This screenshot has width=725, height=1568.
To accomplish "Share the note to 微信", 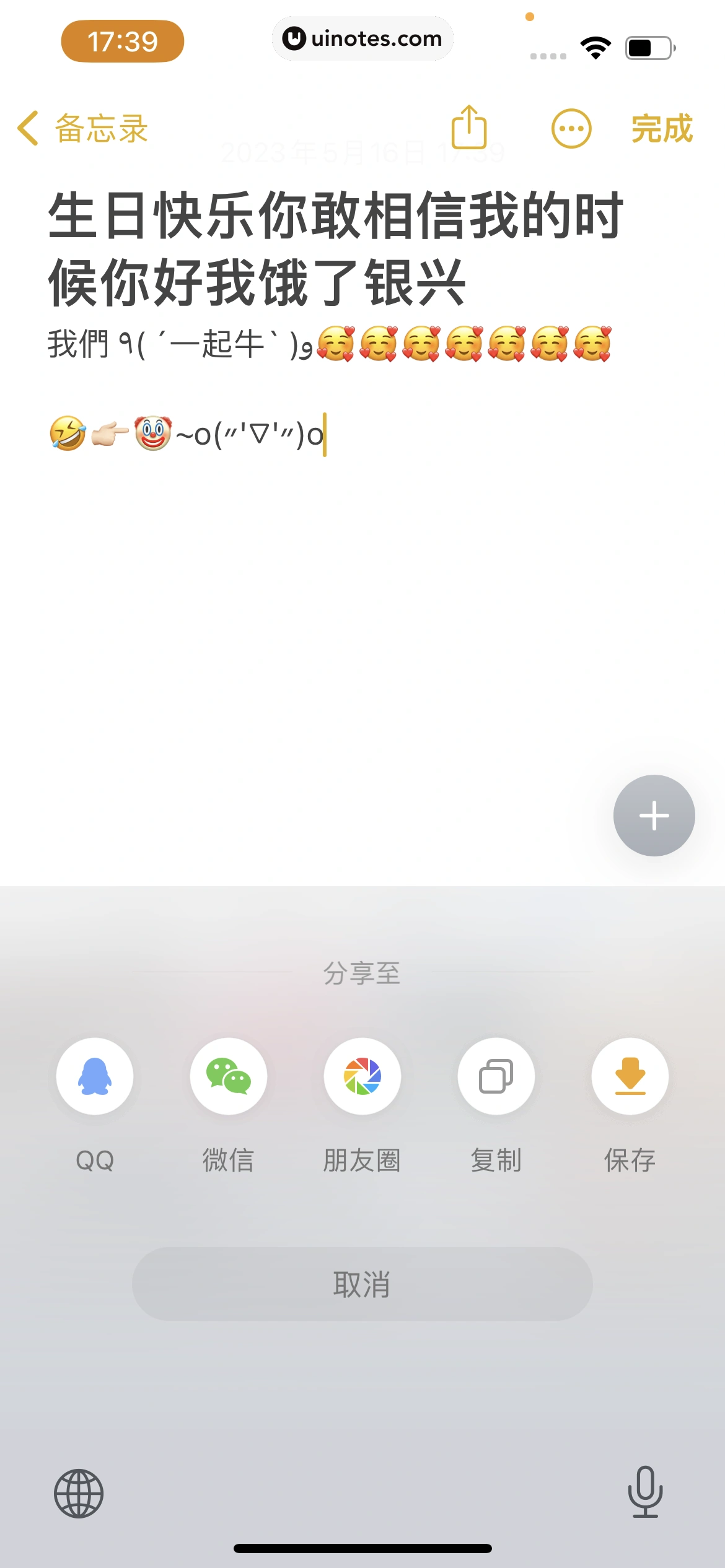I will (x=229, y=1076).
